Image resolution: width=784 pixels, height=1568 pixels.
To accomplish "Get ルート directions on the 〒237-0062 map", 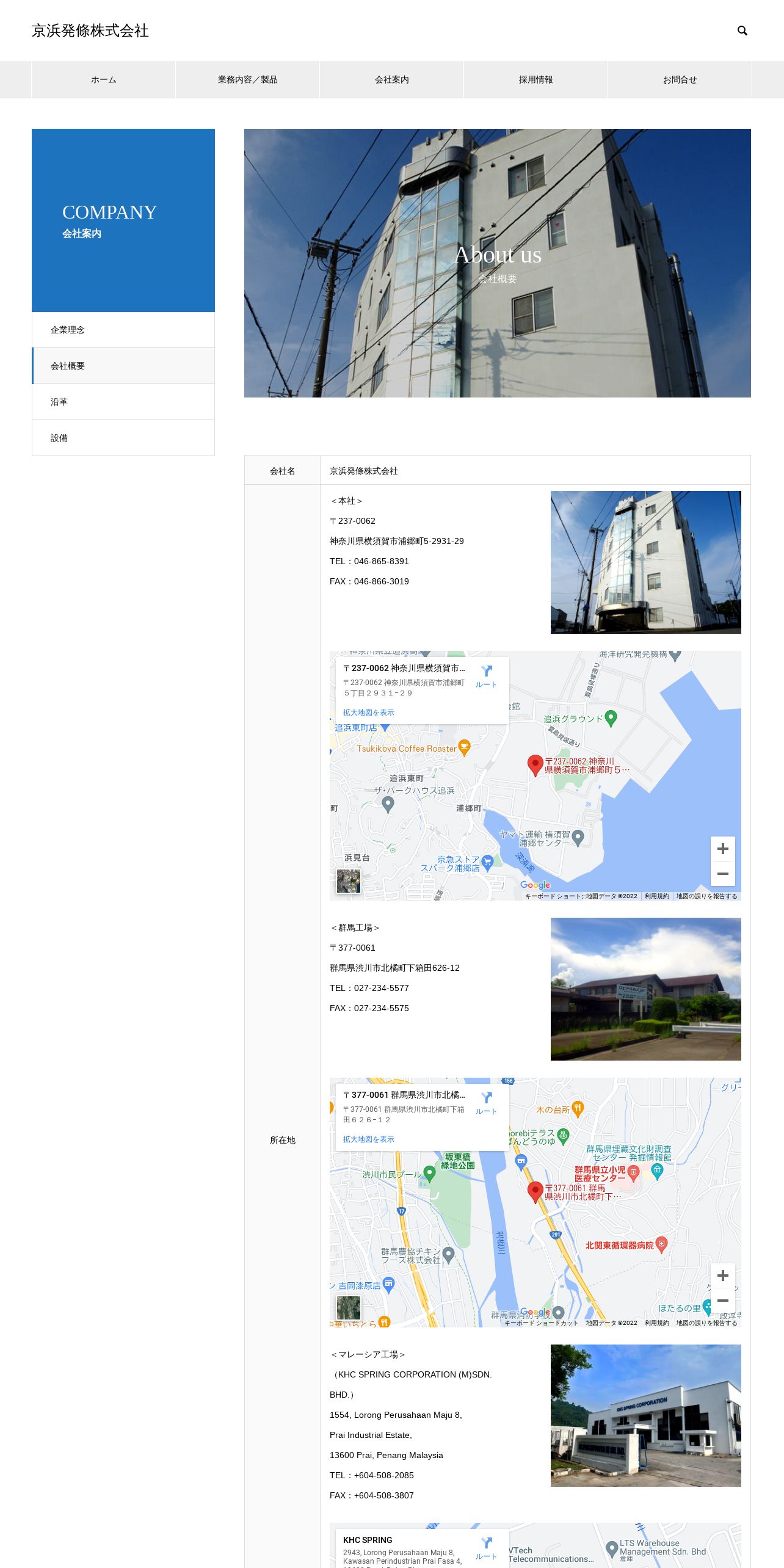I will [486, 676].
